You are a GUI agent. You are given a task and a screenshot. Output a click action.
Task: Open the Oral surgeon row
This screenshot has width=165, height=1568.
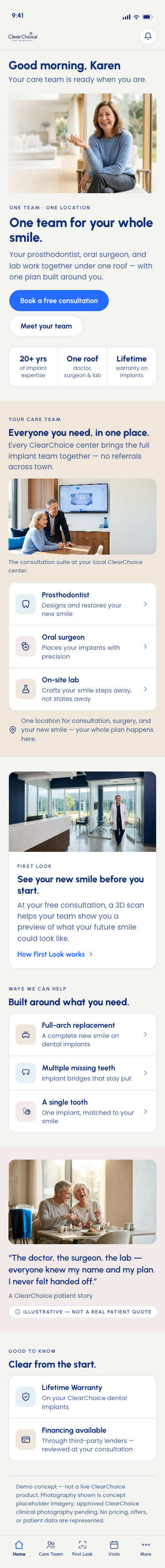coord(82,646)
